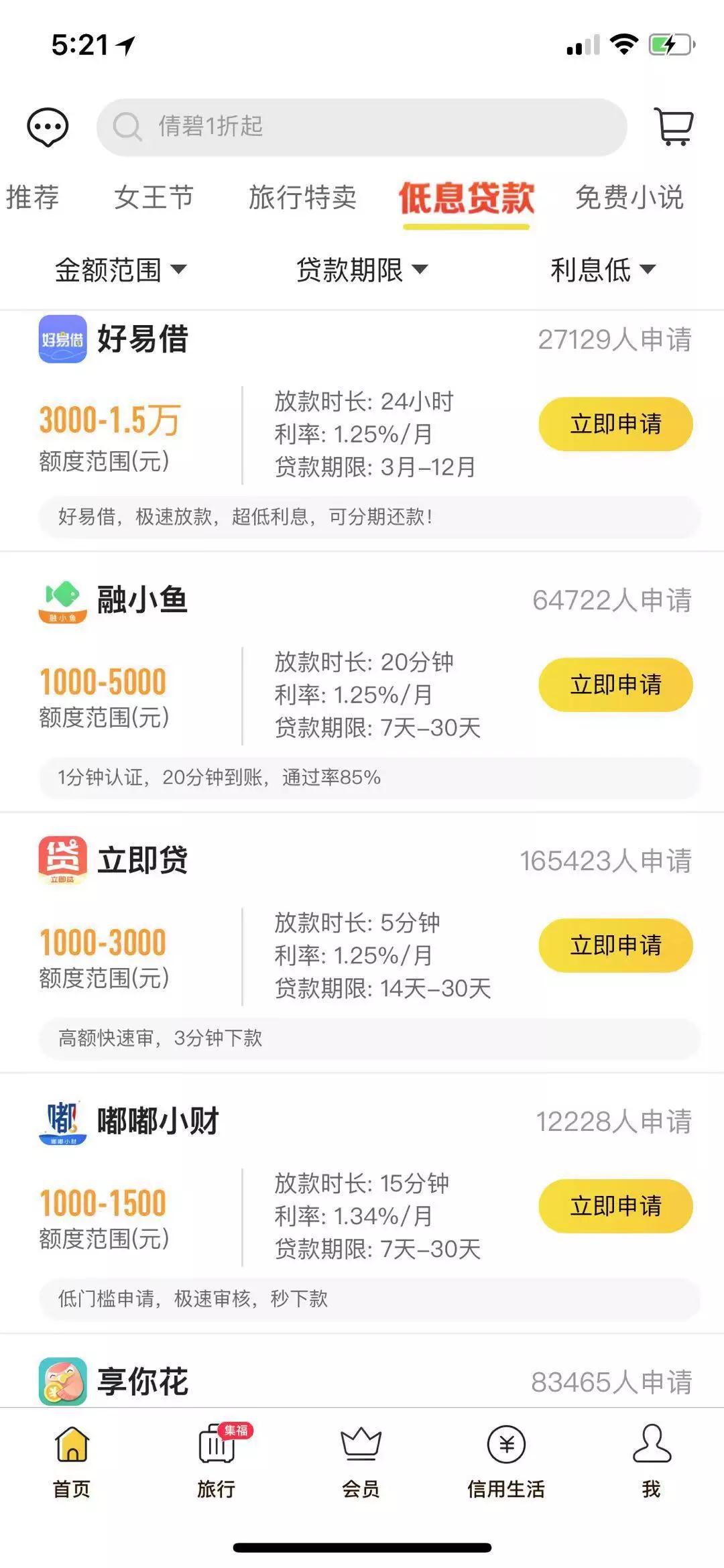
Task: Open the 旅行特卖 tab
Action: (x=302, y=198)
